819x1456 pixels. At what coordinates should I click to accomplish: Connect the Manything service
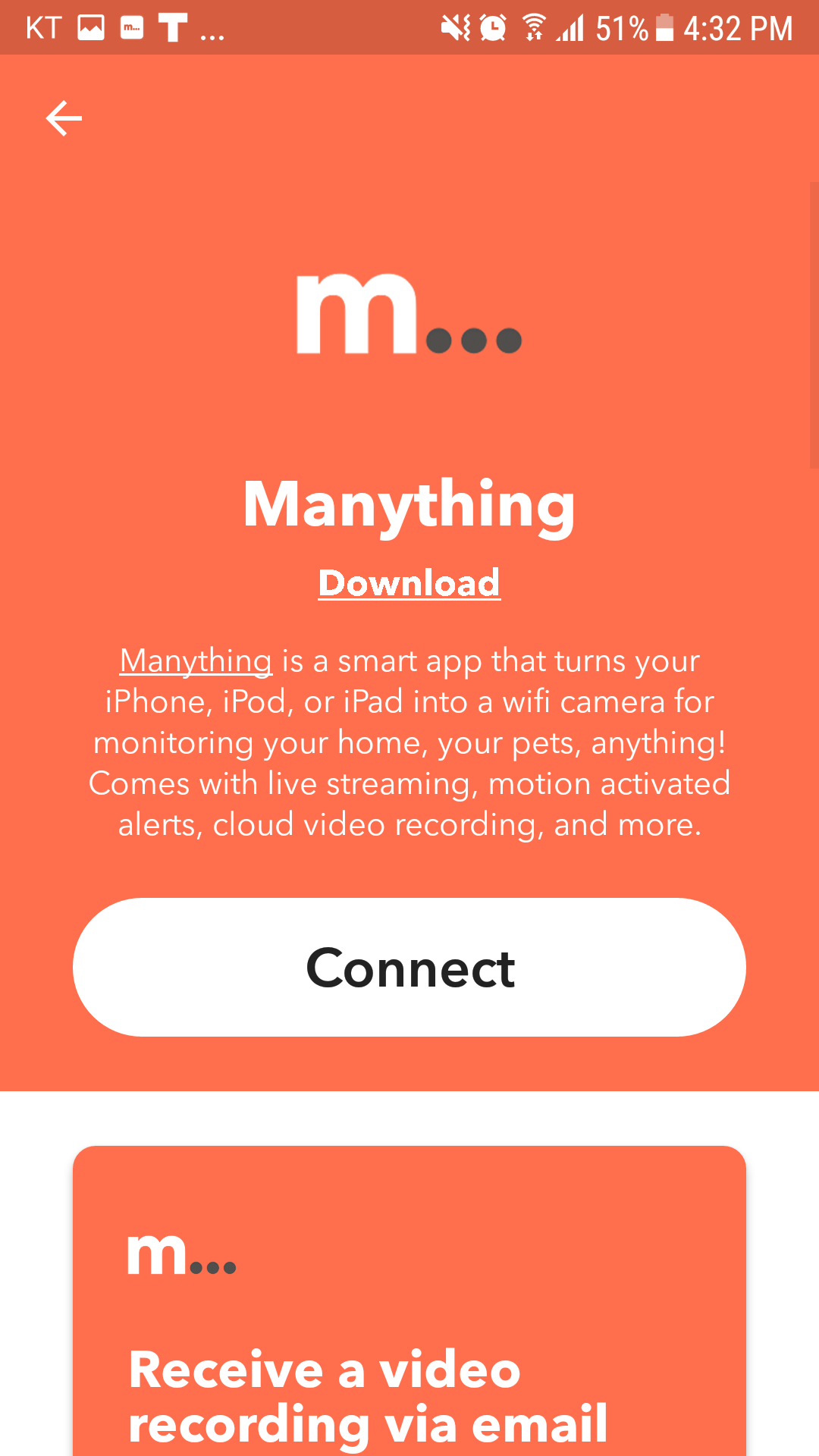tap(409, 967)
